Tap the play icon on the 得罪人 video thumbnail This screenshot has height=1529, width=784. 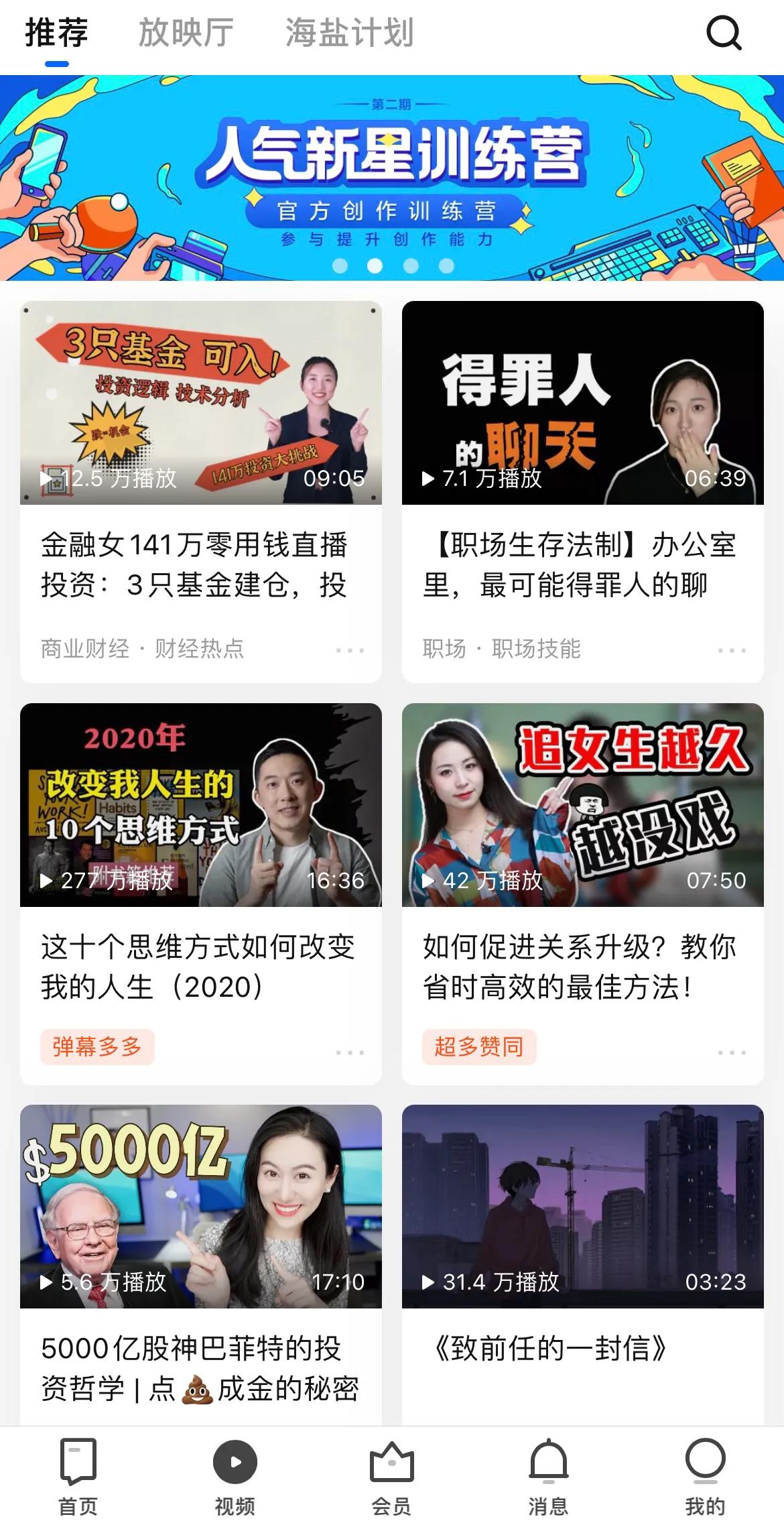(x=429, y=478)
